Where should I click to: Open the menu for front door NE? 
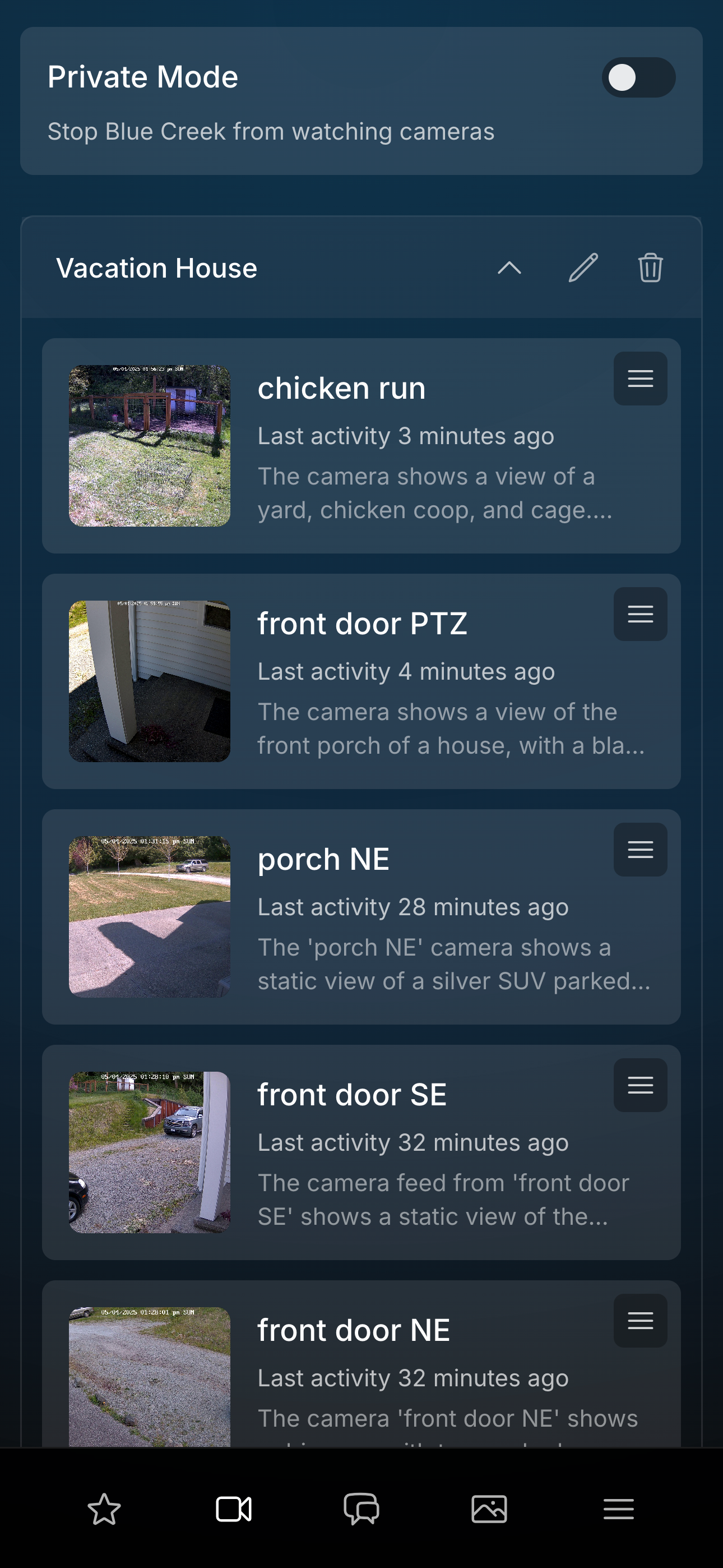click(x=640, y=1321)
